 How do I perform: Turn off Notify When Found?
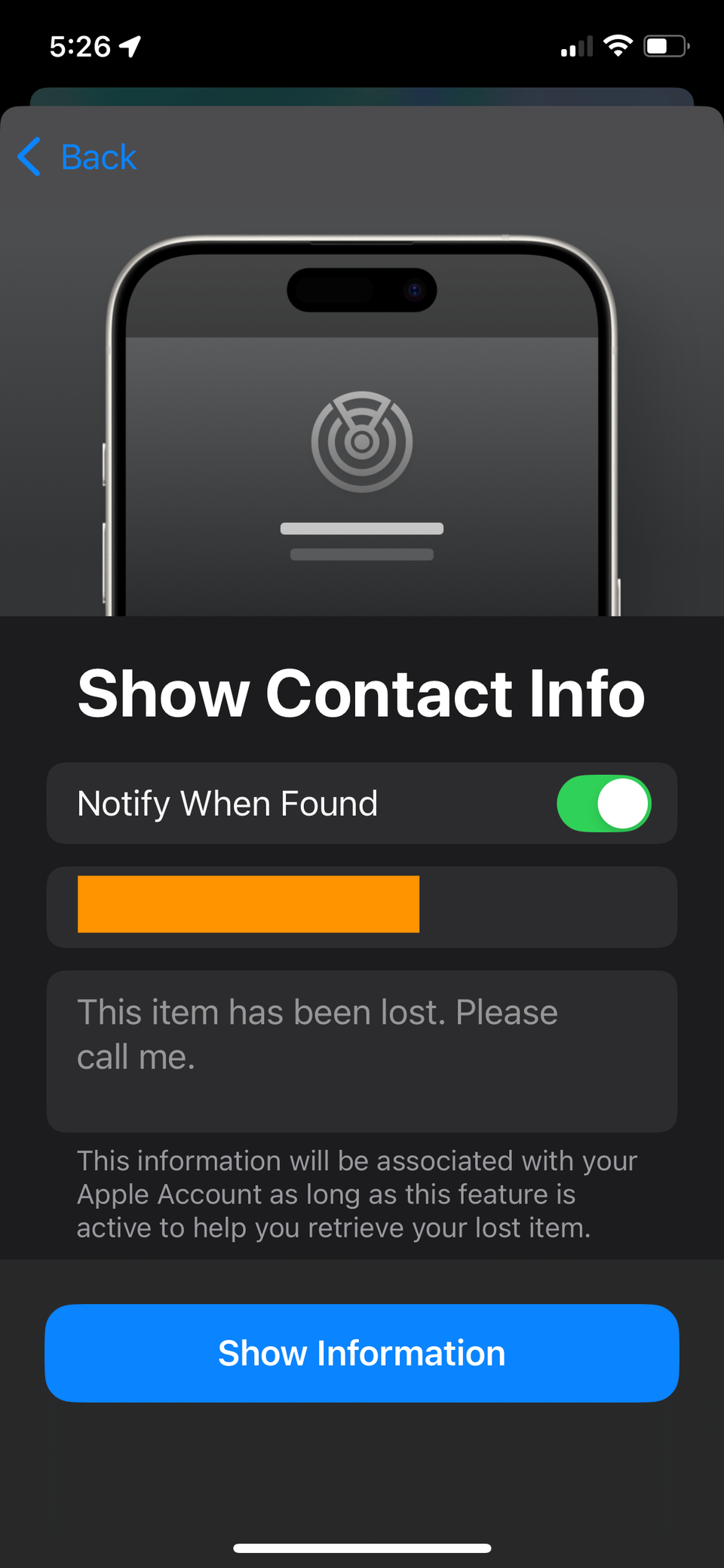(603, 804)
